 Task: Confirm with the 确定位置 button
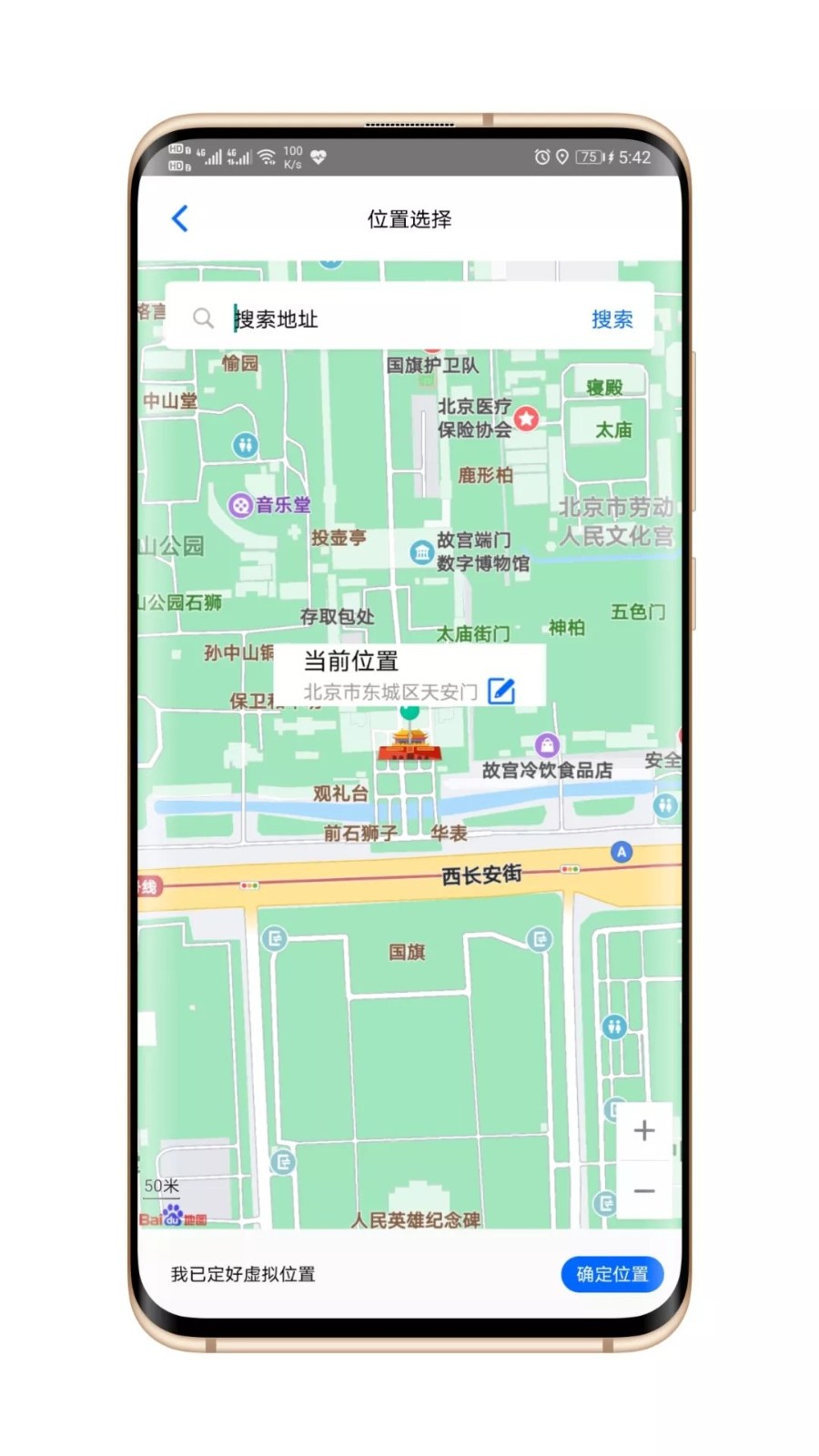(x=612, y=1273)
